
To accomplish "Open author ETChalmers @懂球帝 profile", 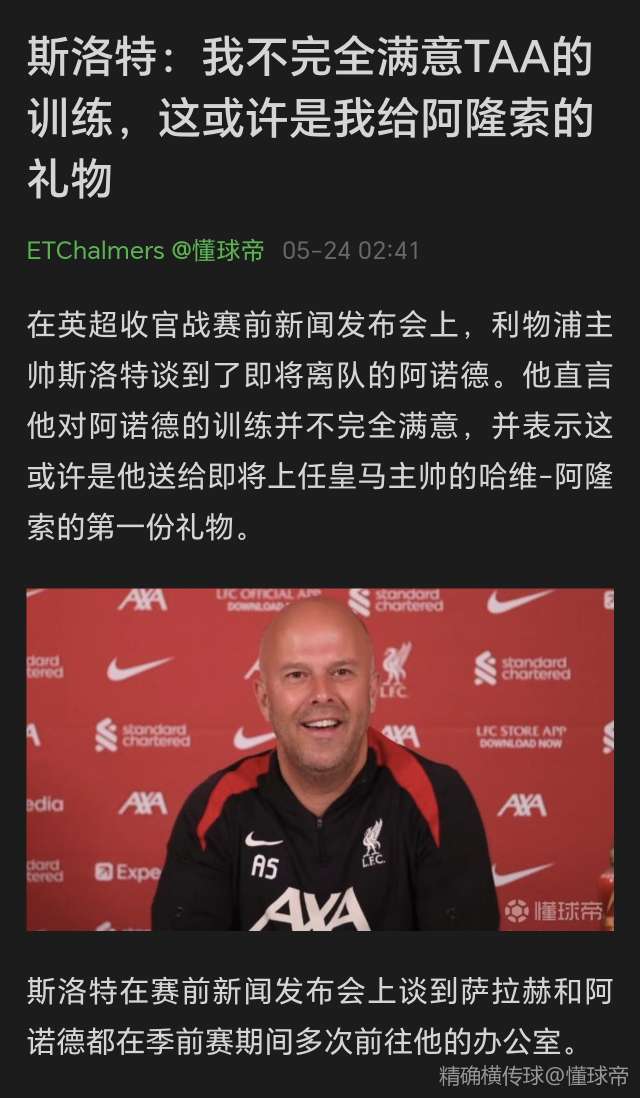I will tap(145, 251).
